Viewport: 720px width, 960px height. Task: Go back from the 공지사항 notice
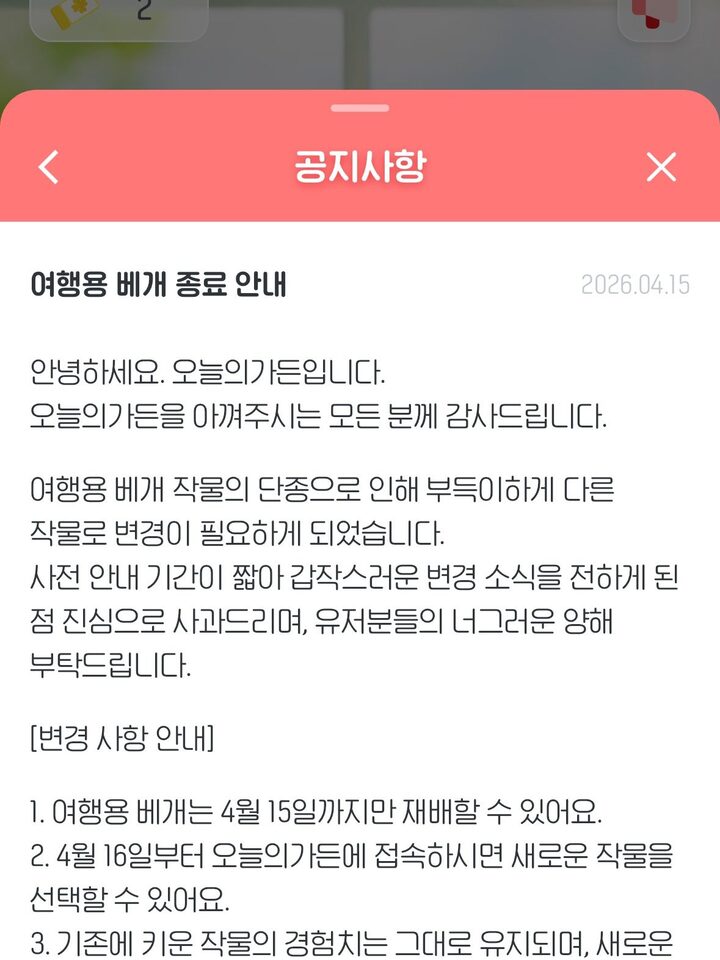point(48,167)
